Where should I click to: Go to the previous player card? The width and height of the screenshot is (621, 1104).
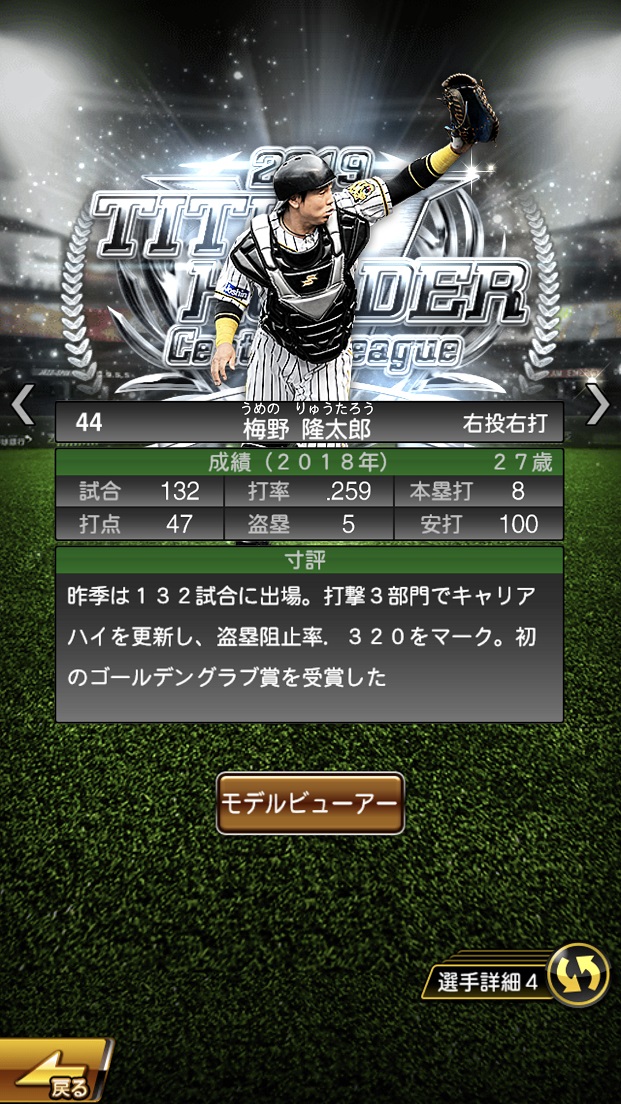pos(22,404)
